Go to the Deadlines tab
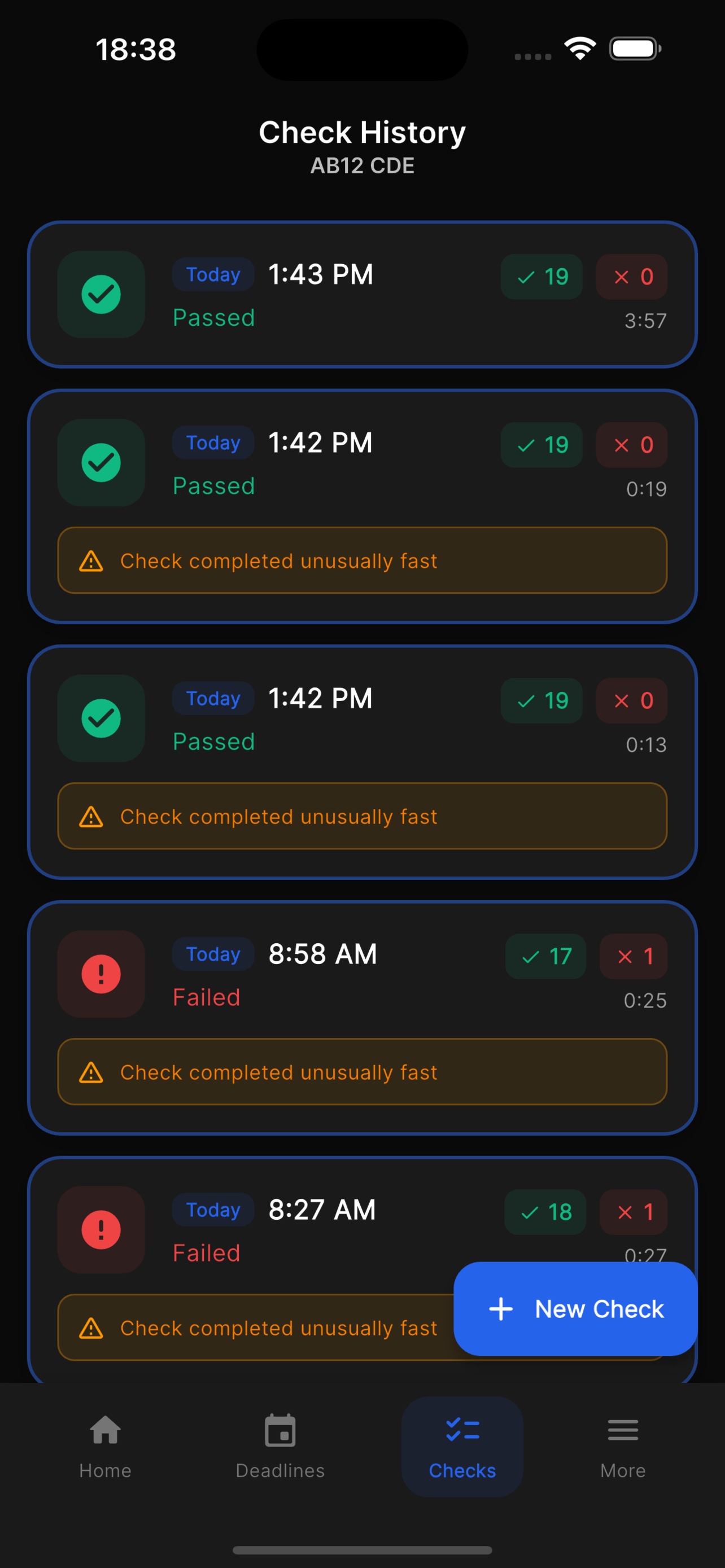The width and height of the screenshot is (725, 1568). click(280, 1446)
